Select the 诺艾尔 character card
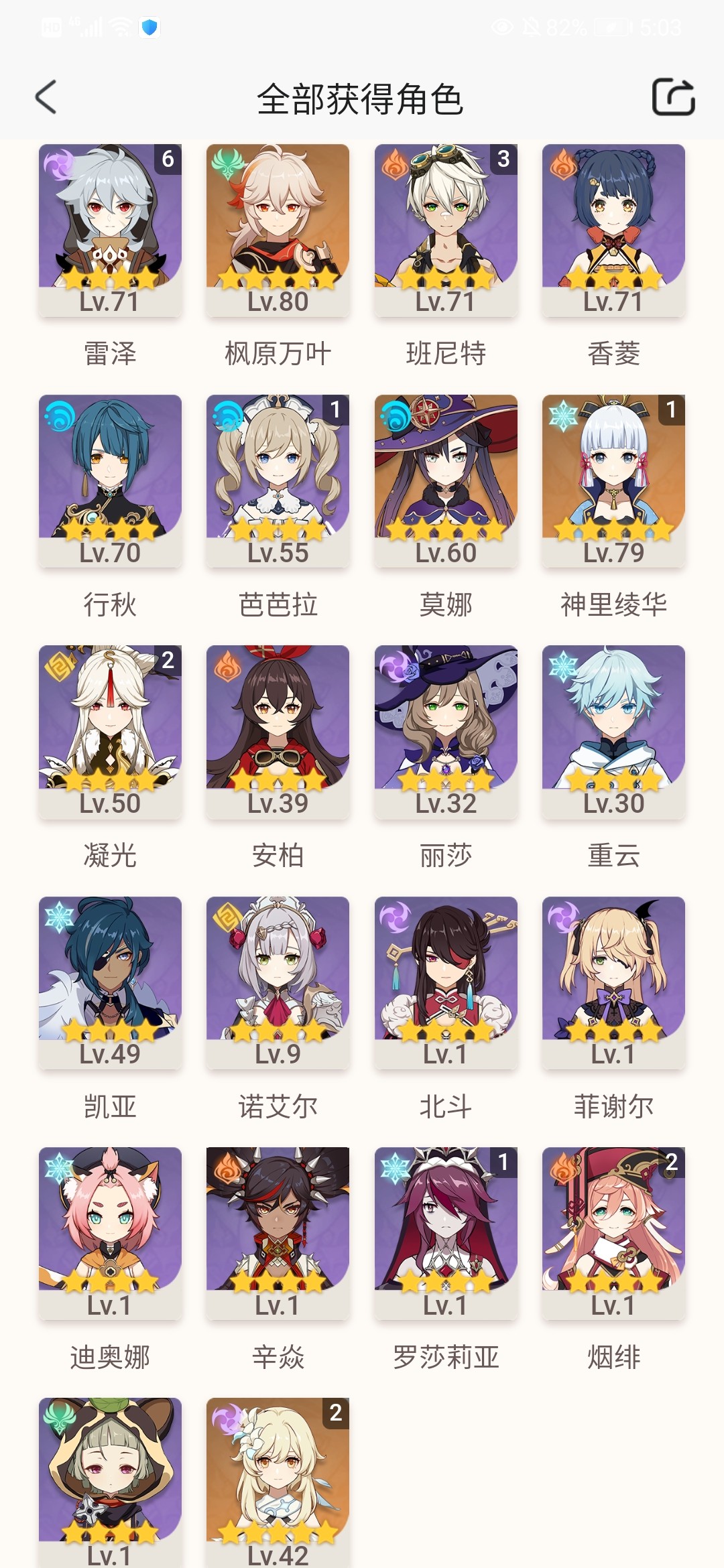 click(x=278, y=982)
